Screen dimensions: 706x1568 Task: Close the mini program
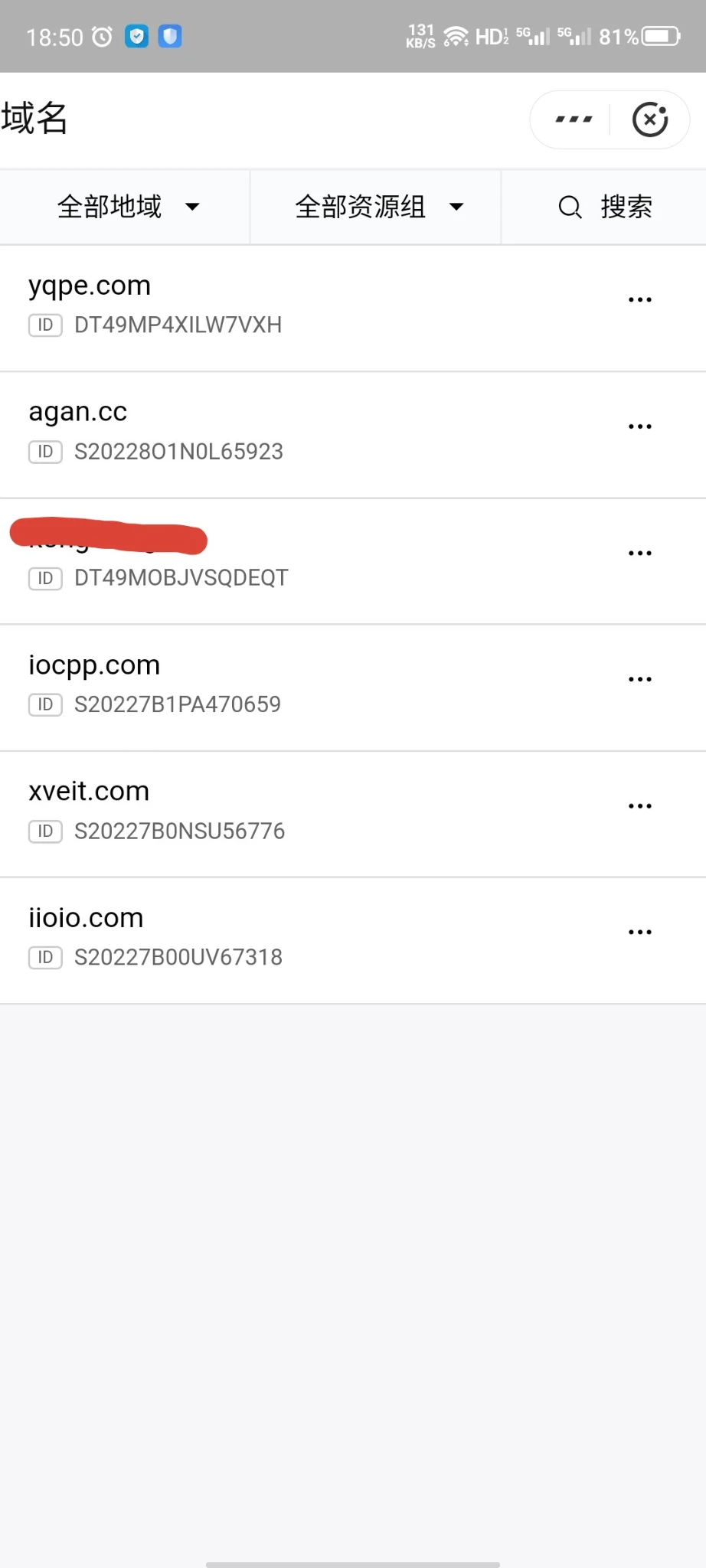point(650,119)
